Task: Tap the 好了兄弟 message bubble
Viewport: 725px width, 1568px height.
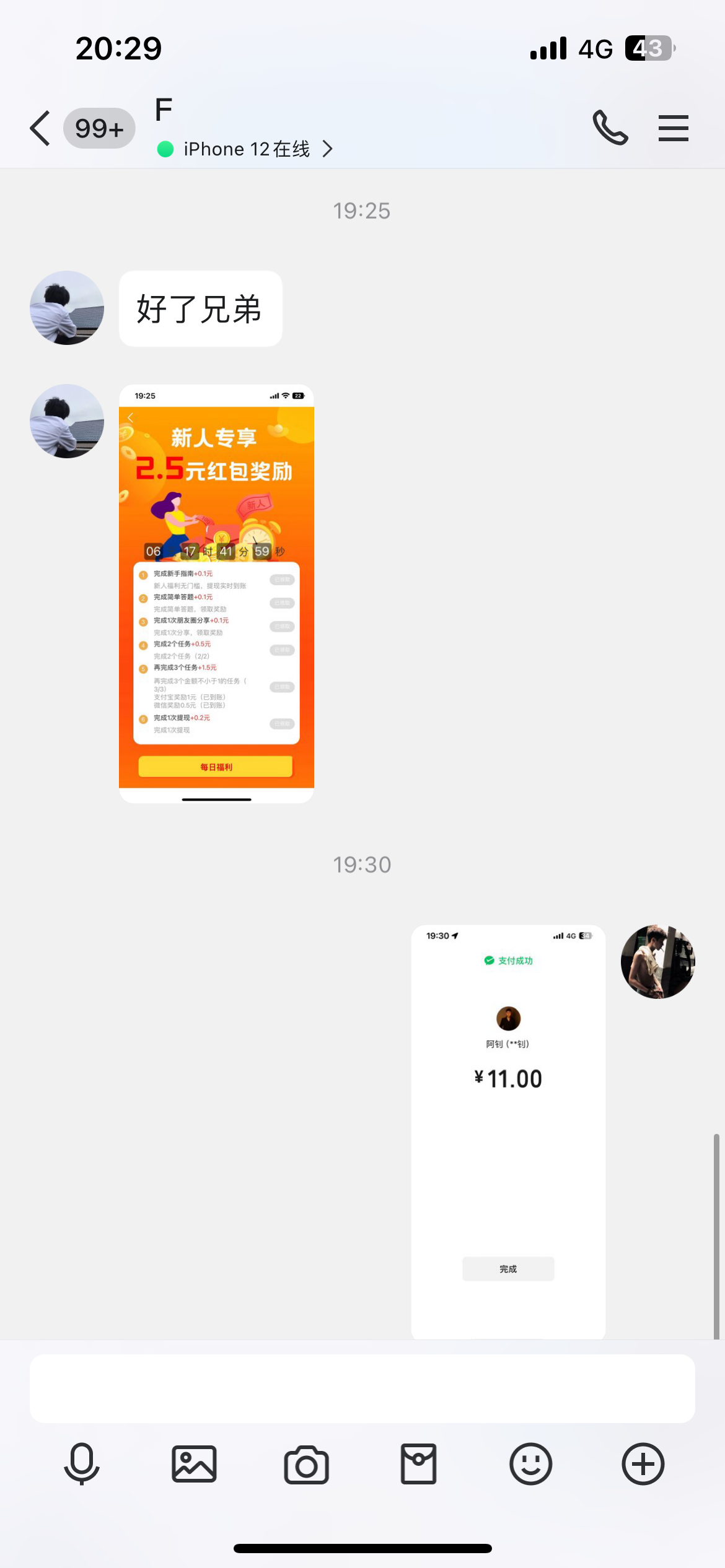Action: point(200,308)
